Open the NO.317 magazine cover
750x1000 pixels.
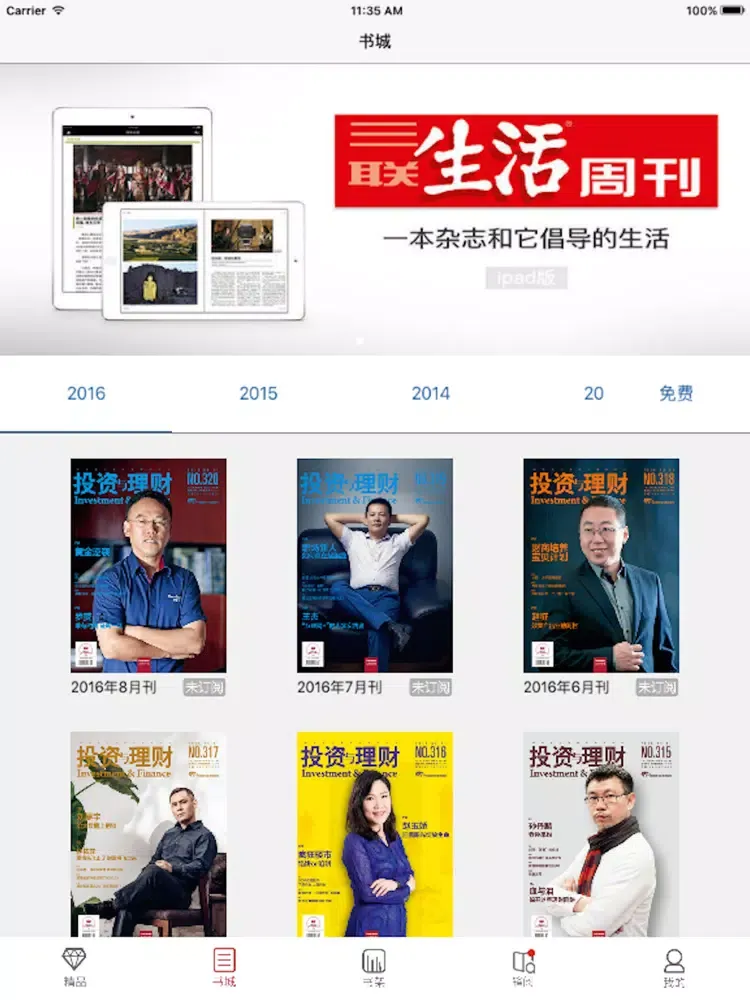pos(148,835)
